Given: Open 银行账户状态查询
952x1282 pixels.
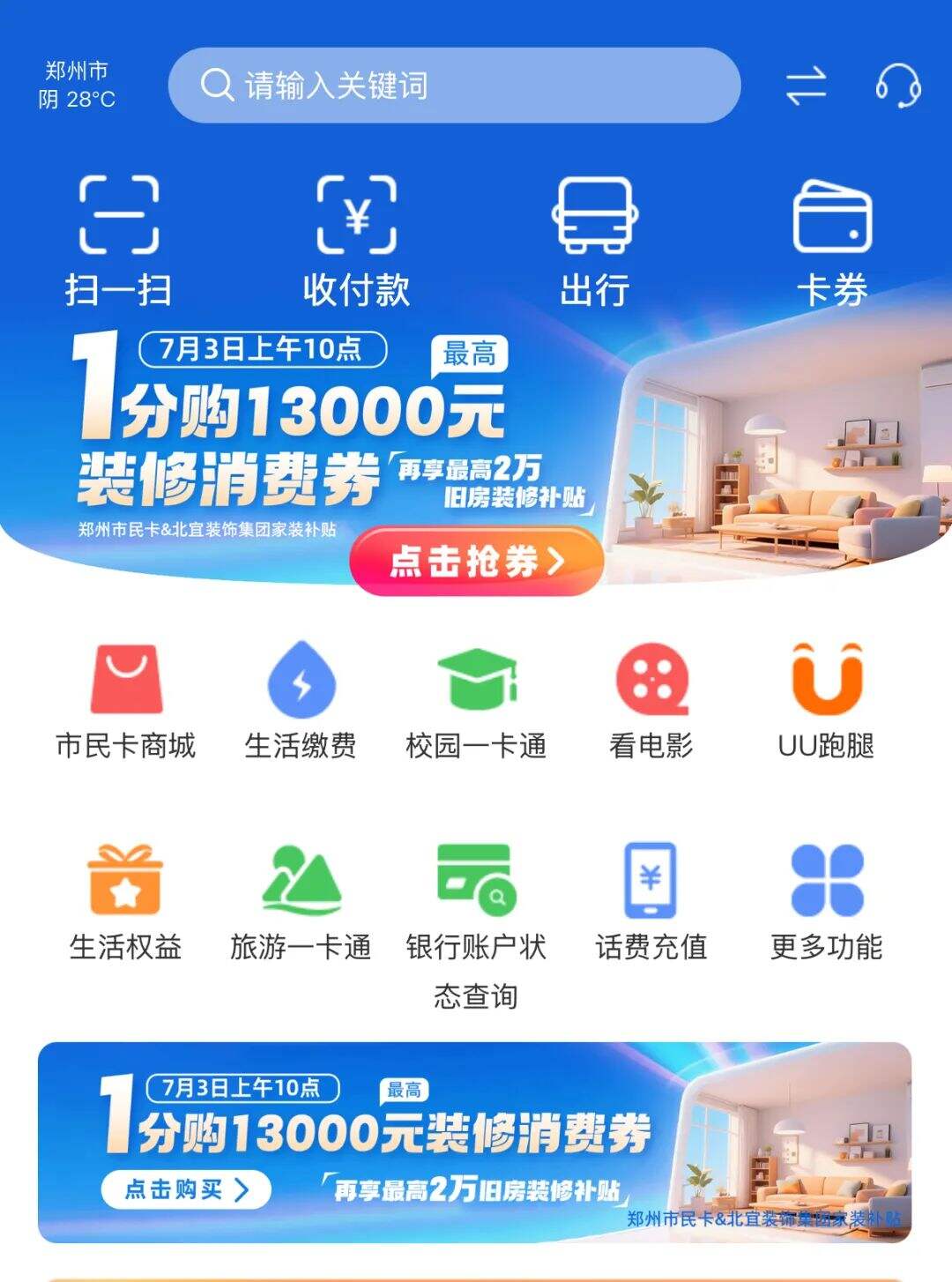Looking at the screenshot, I should coord(476,917).
